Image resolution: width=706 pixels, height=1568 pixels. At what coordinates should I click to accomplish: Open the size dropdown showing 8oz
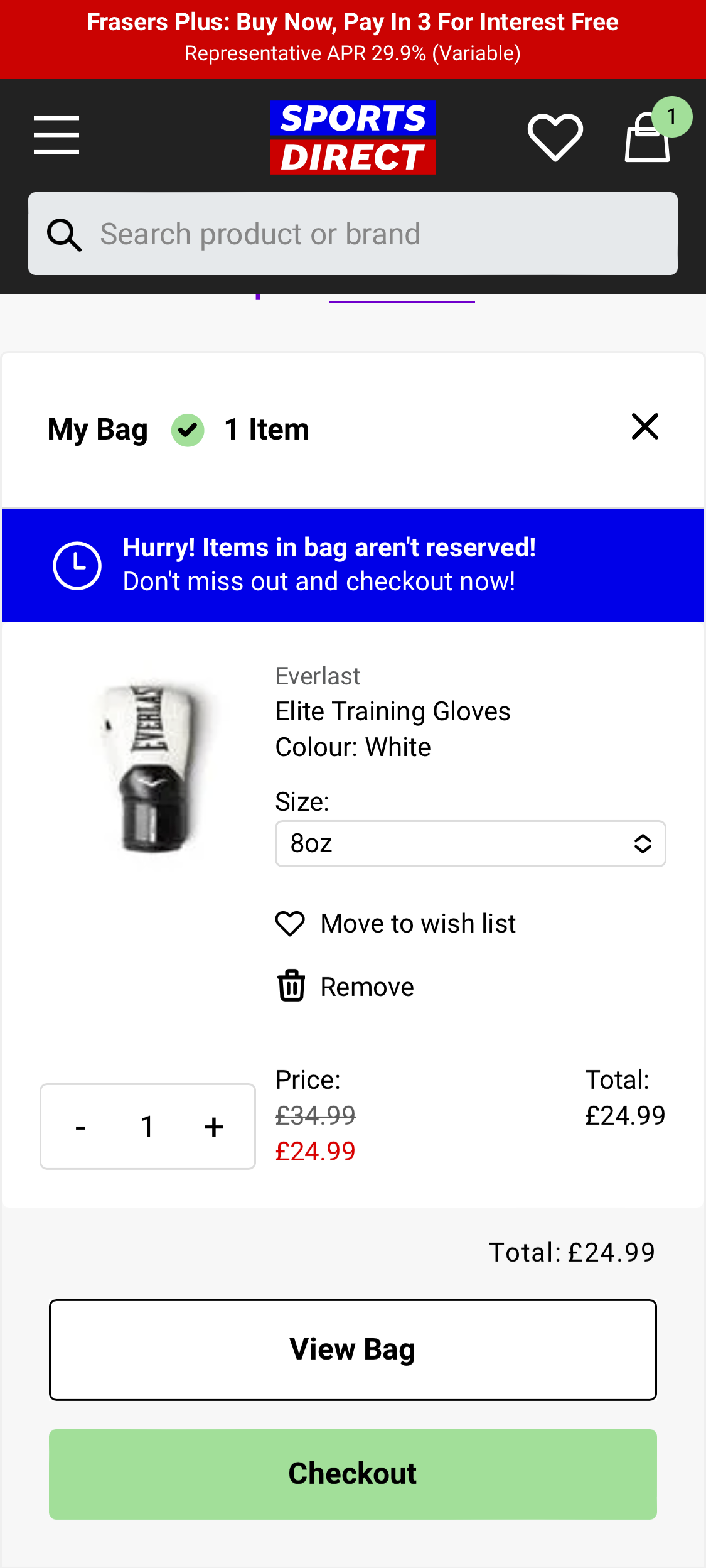(x=469, y=843)
